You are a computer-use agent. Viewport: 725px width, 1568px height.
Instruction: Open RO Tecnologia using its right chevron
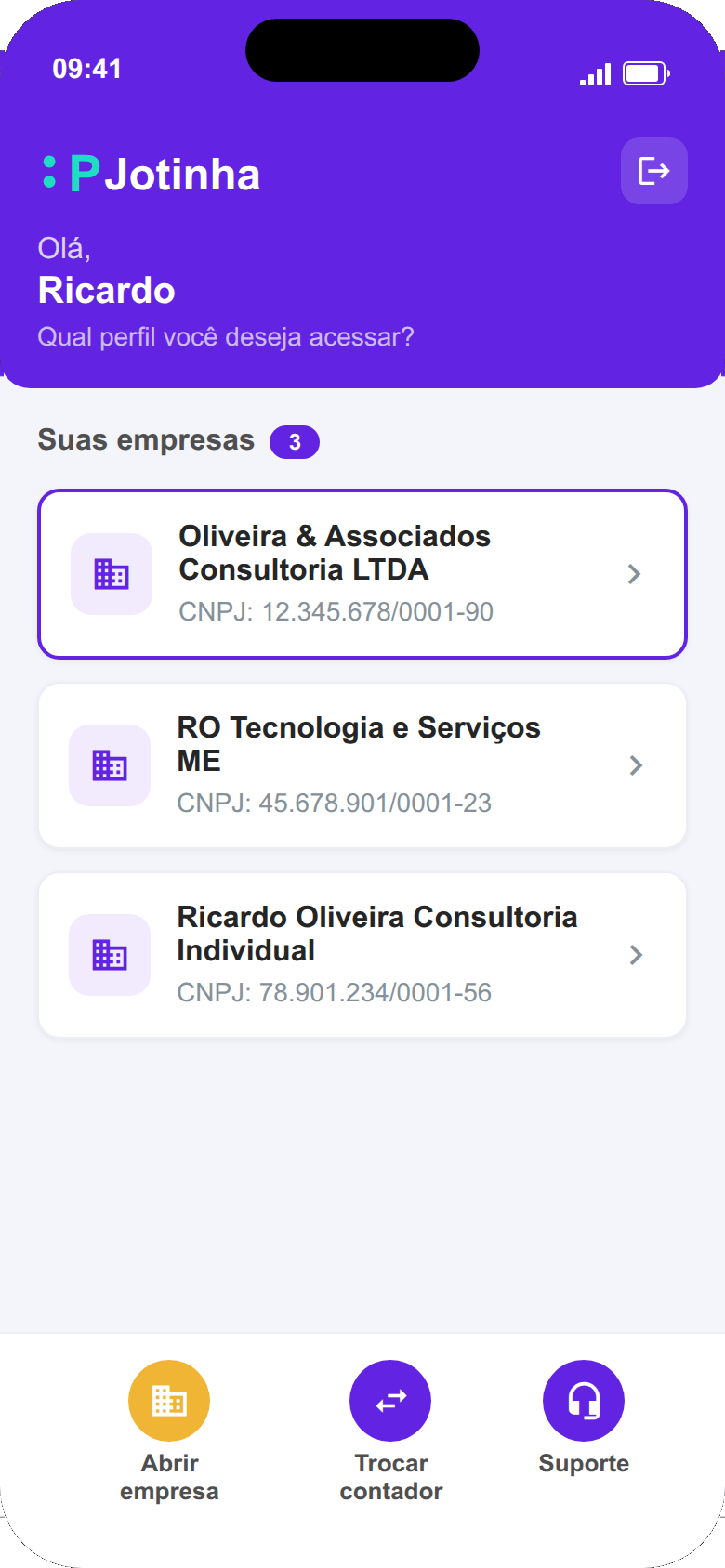tap(636, 764)
